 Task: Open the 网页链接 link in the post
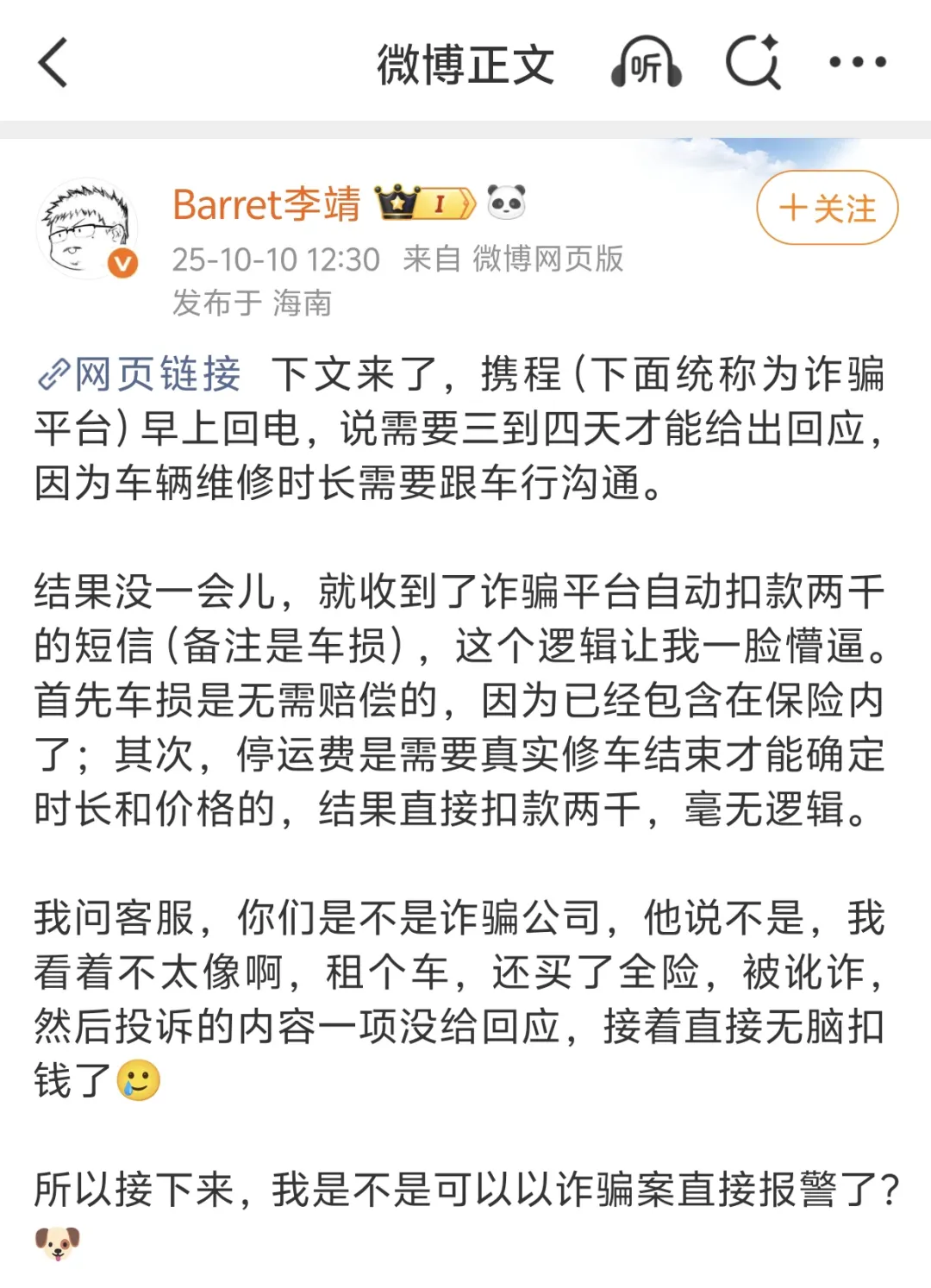tap(141, 374)
